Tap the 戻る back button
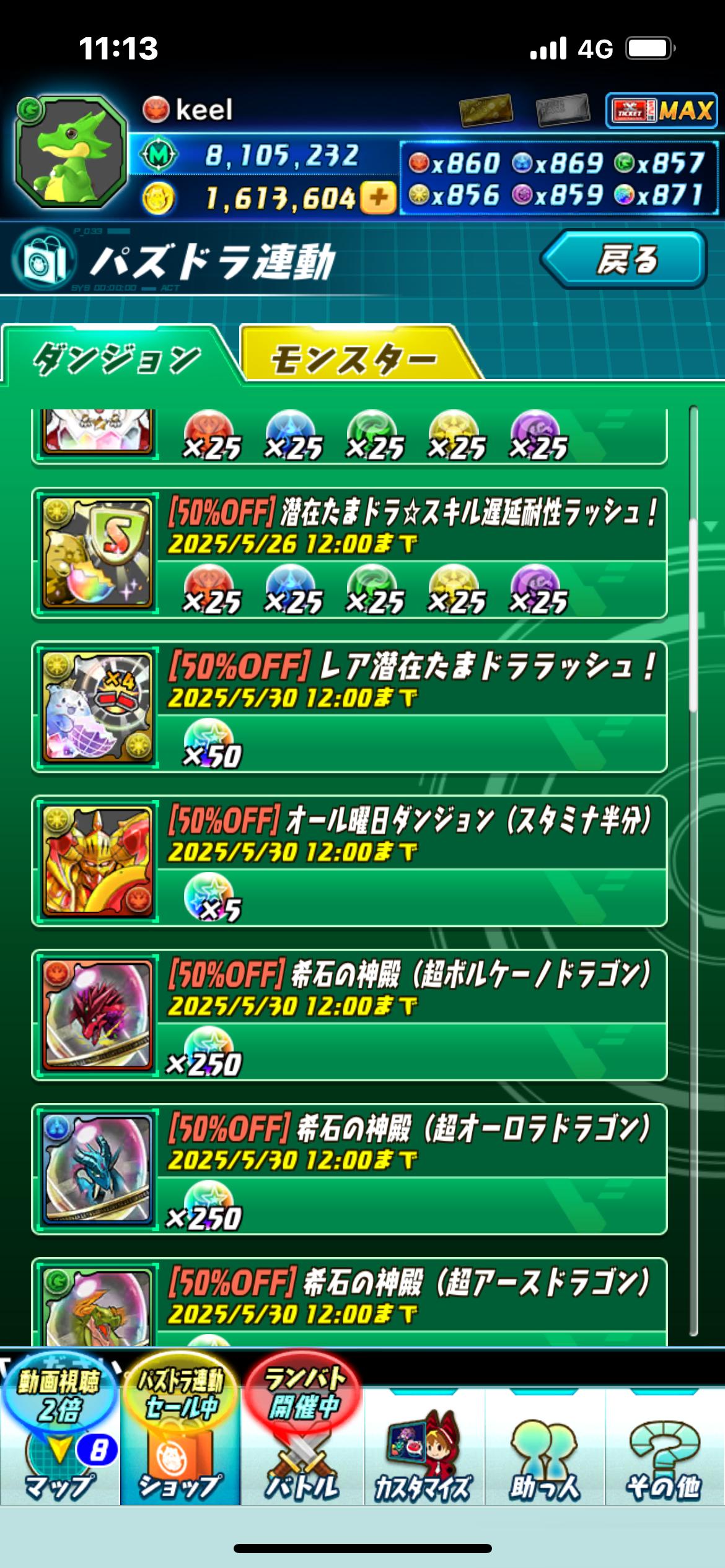The width and height of the screenshot is (725, 1568). point(623,259)
